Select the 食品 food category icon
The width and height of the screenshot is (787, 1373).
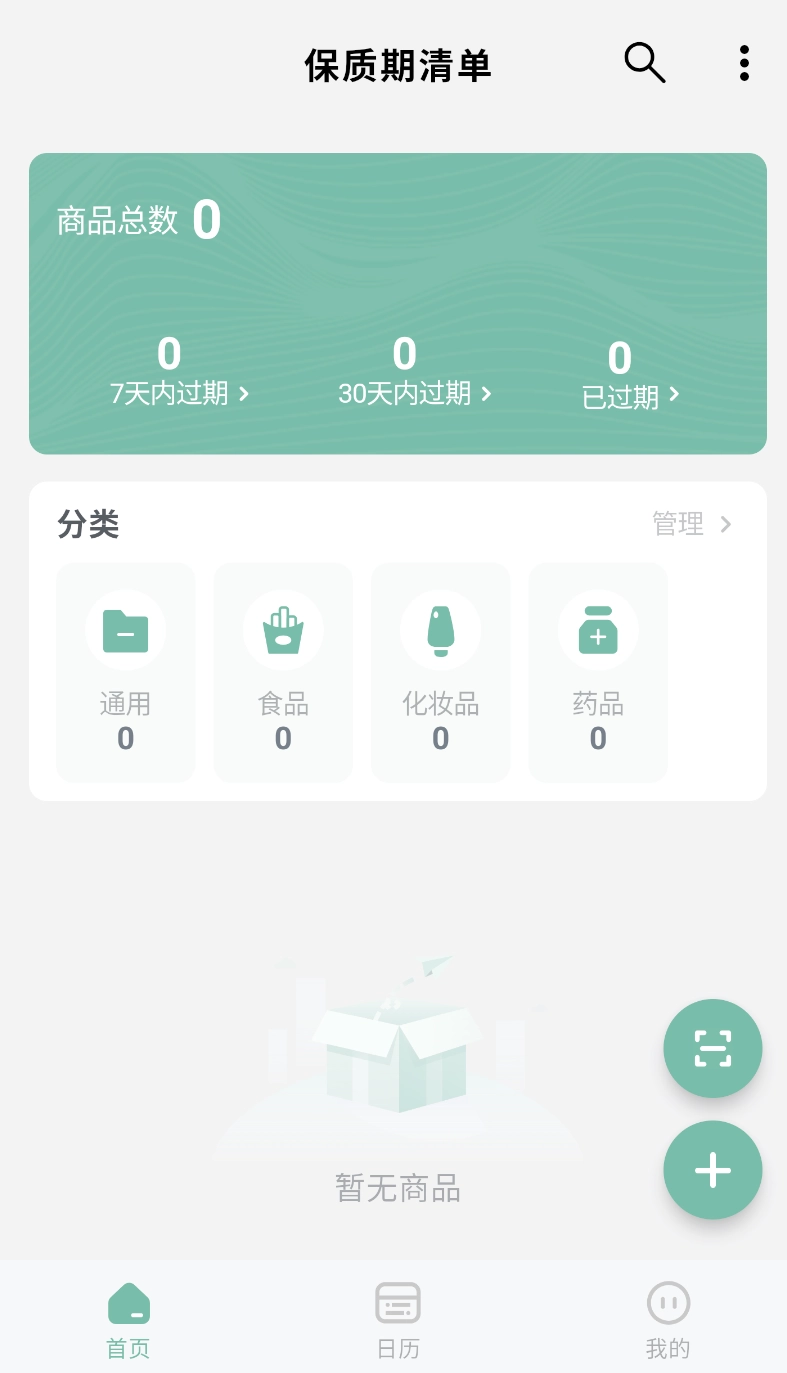point(283,629)
